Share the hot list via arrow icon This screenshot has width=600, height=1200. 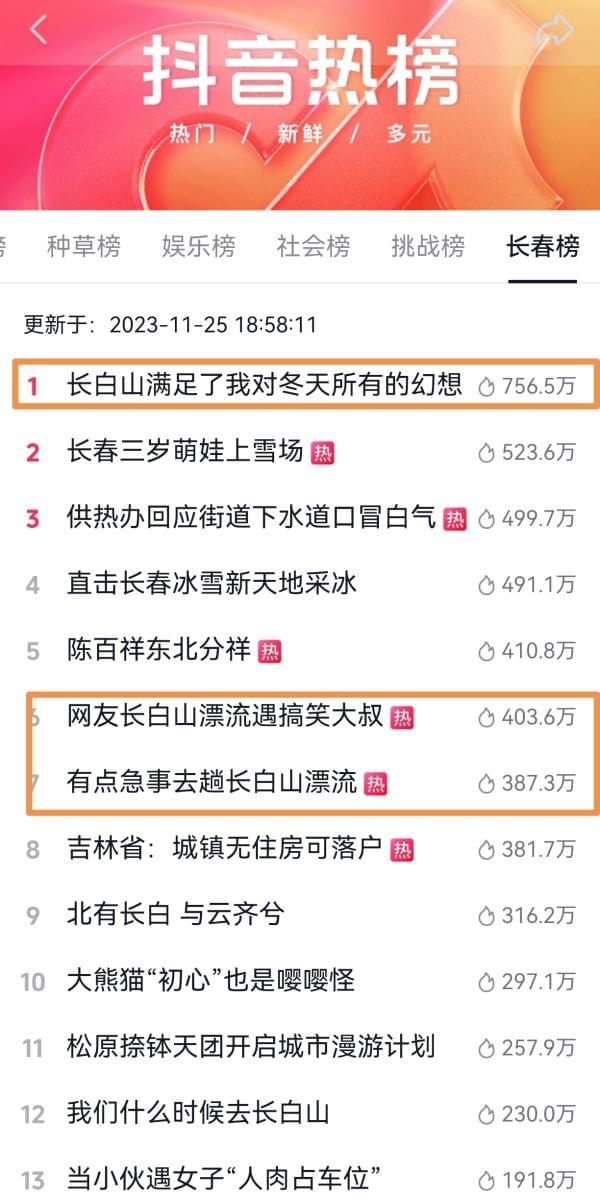(x=554, y=30)
